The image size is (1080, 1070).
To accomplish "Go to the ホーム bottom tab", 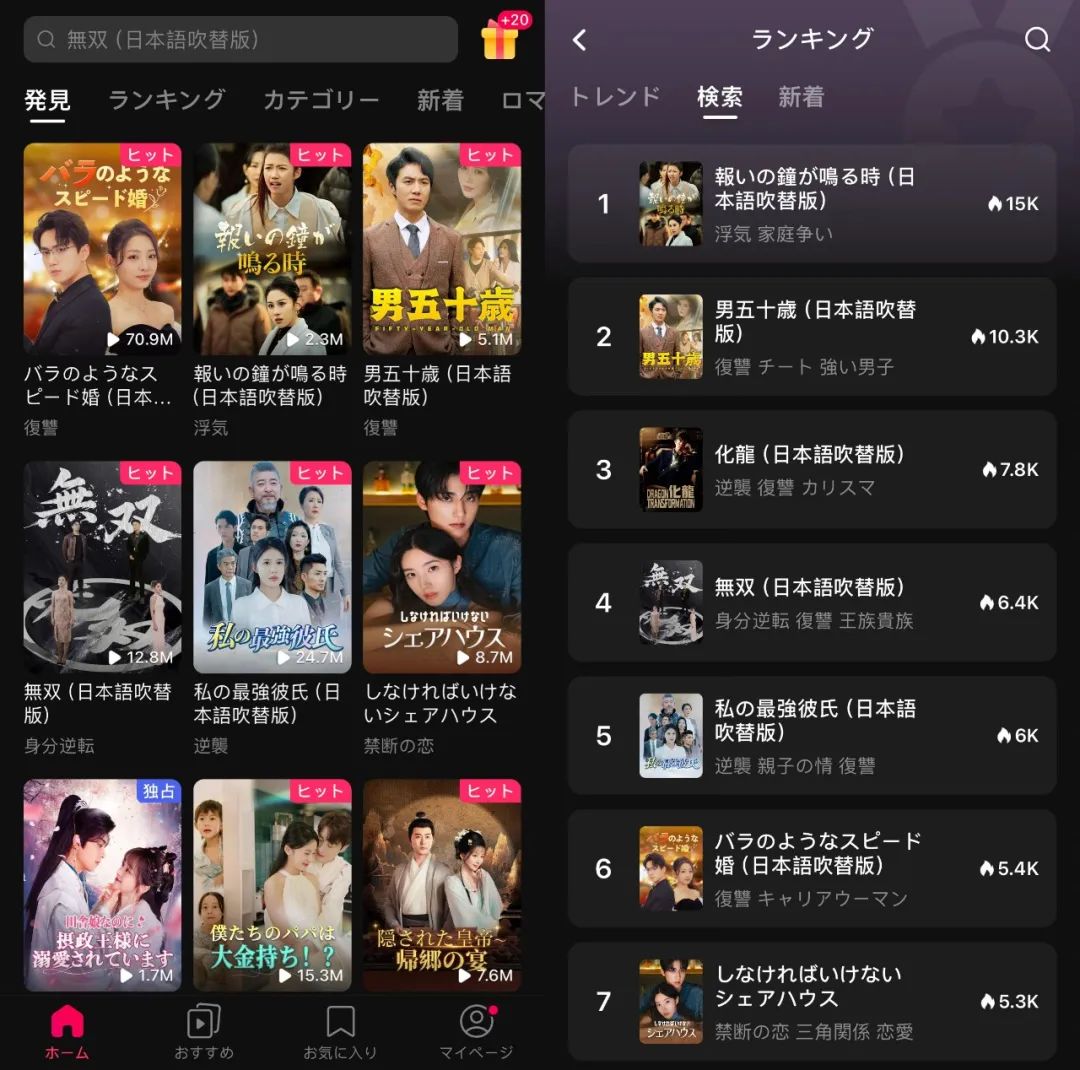I will pyautogui.click(x=67, y=1032).
